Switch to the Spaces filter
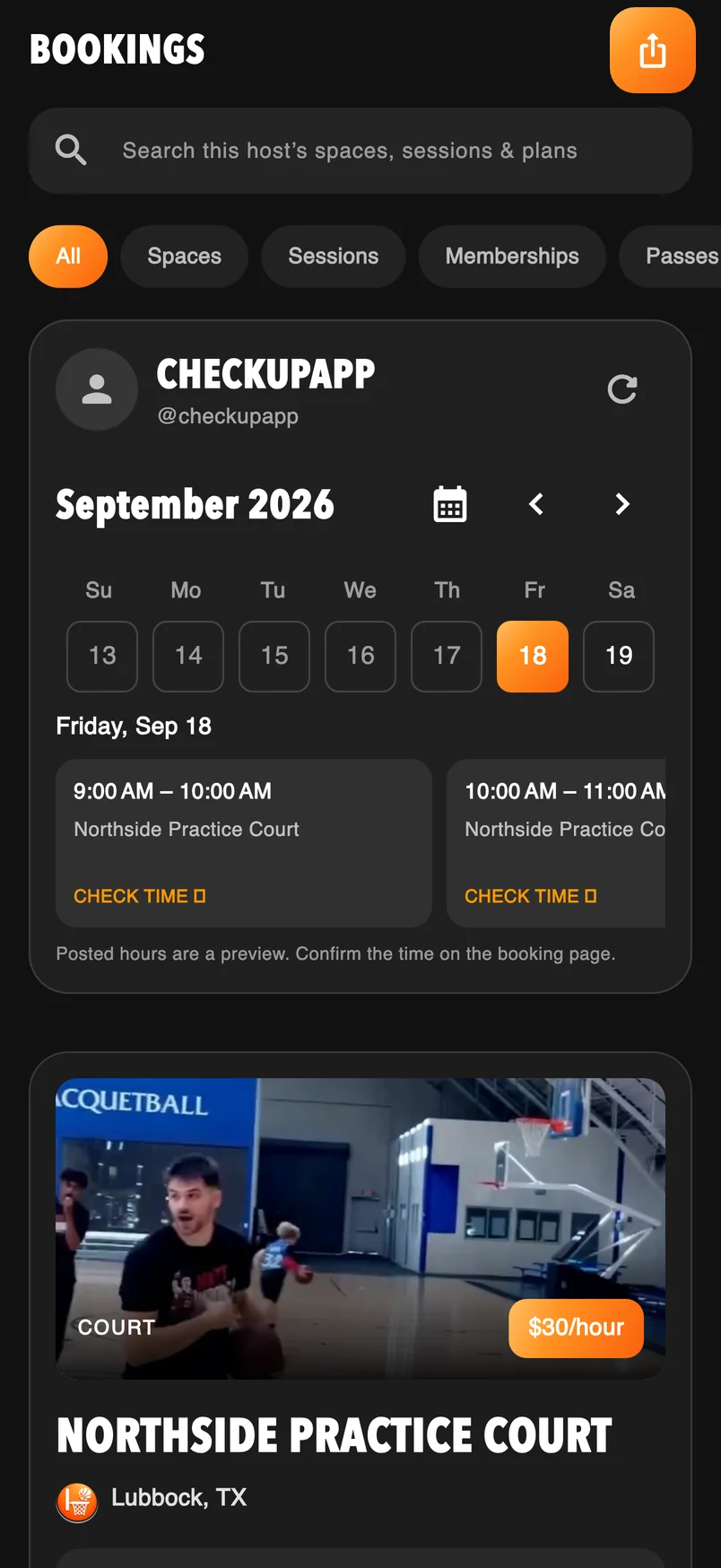This screenshot has width=721, height=1568. (x=184, y=257)
